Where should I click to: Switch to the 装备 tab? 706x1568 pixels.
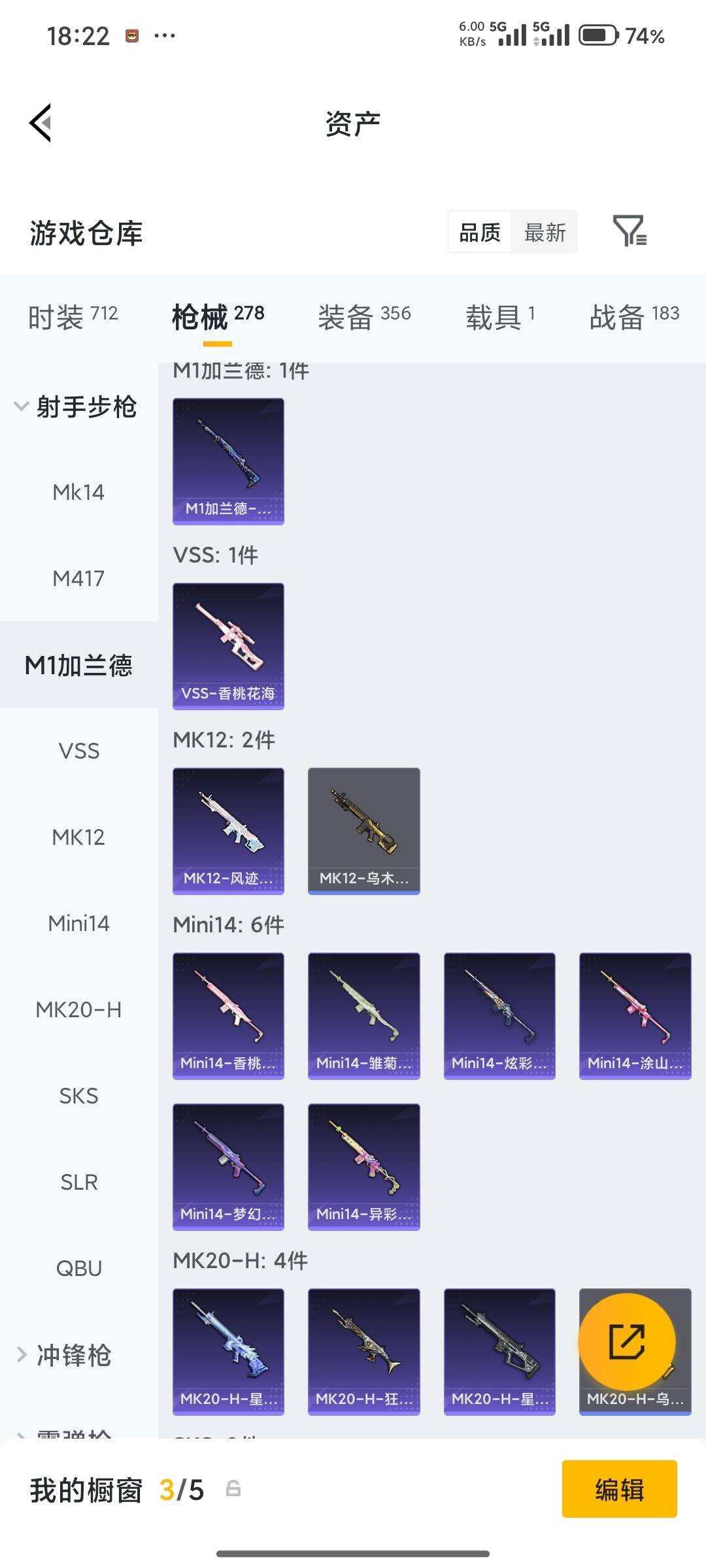pyautogui.click(x=364, y=318)
